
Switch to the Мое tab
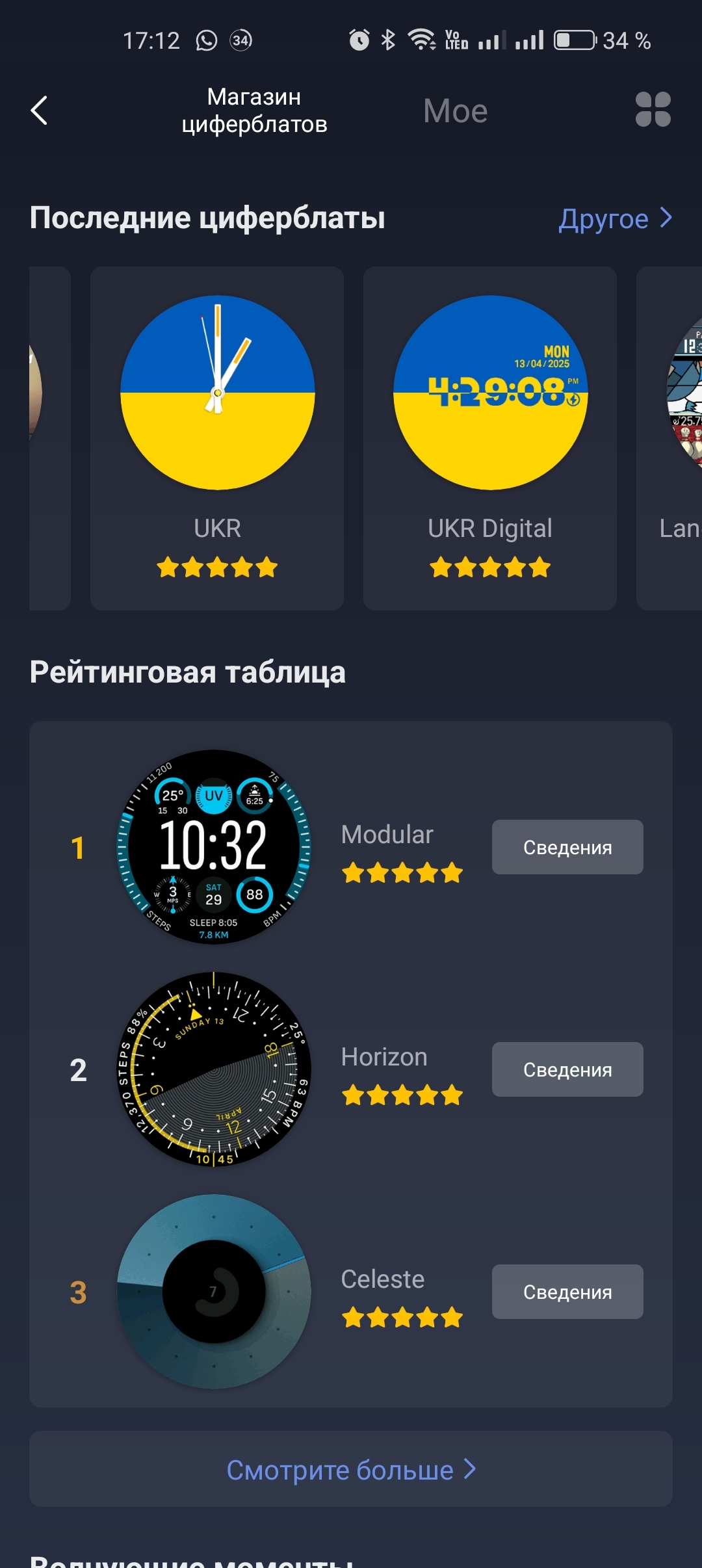[x=455, y=111]
